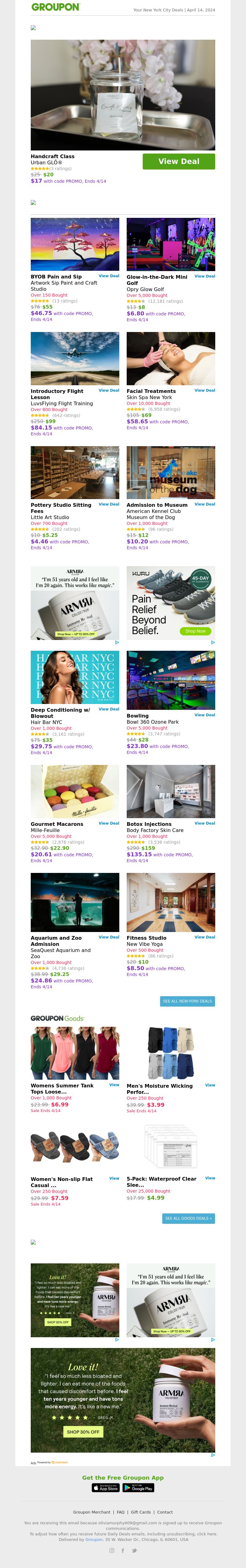Open the Facial Treatments deal image
246x1568 pixels.
click(x=170, y=358)
